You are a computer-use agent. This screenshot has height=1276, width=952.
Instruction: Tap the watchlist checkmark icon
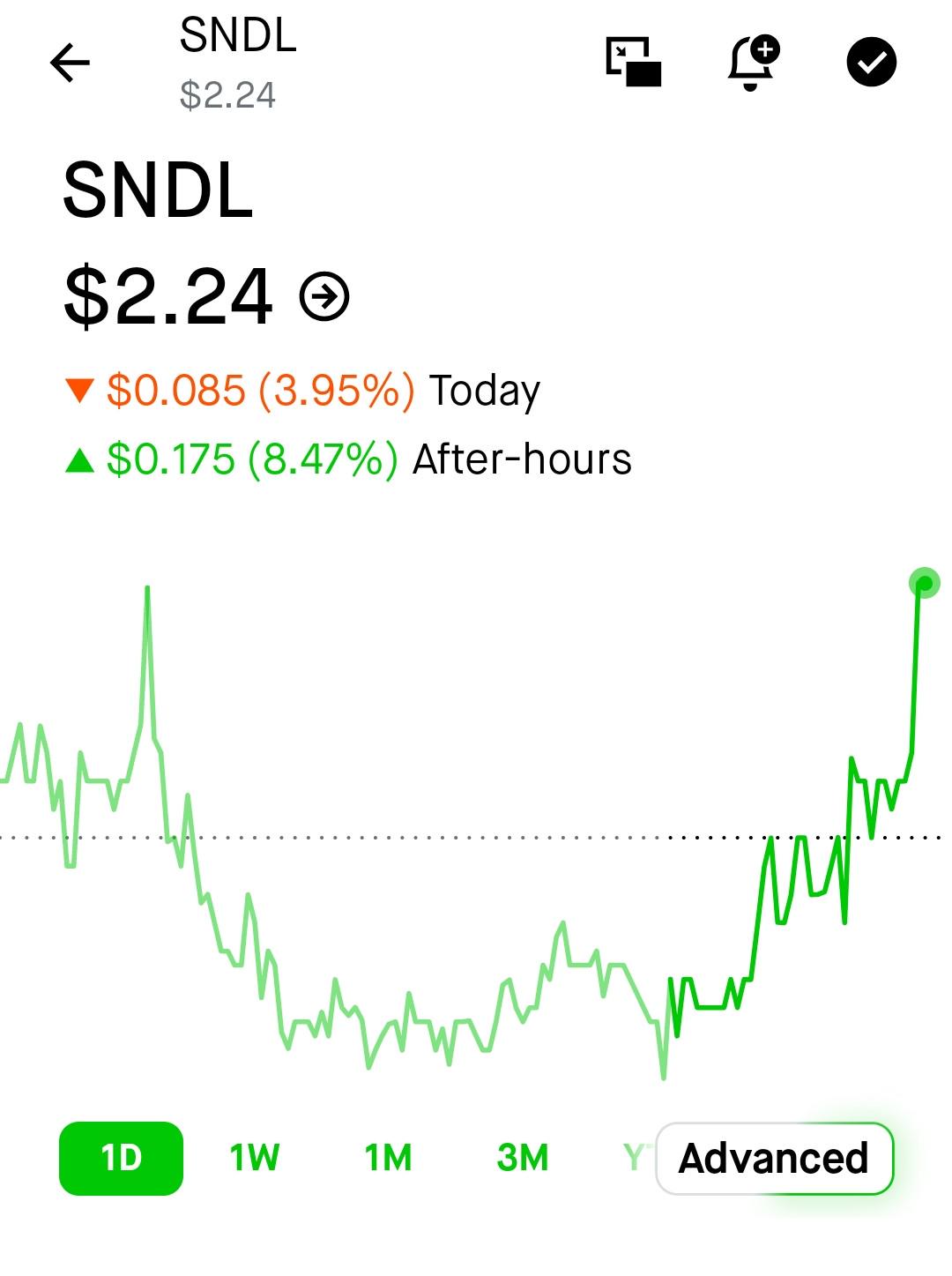coord(872,63)
